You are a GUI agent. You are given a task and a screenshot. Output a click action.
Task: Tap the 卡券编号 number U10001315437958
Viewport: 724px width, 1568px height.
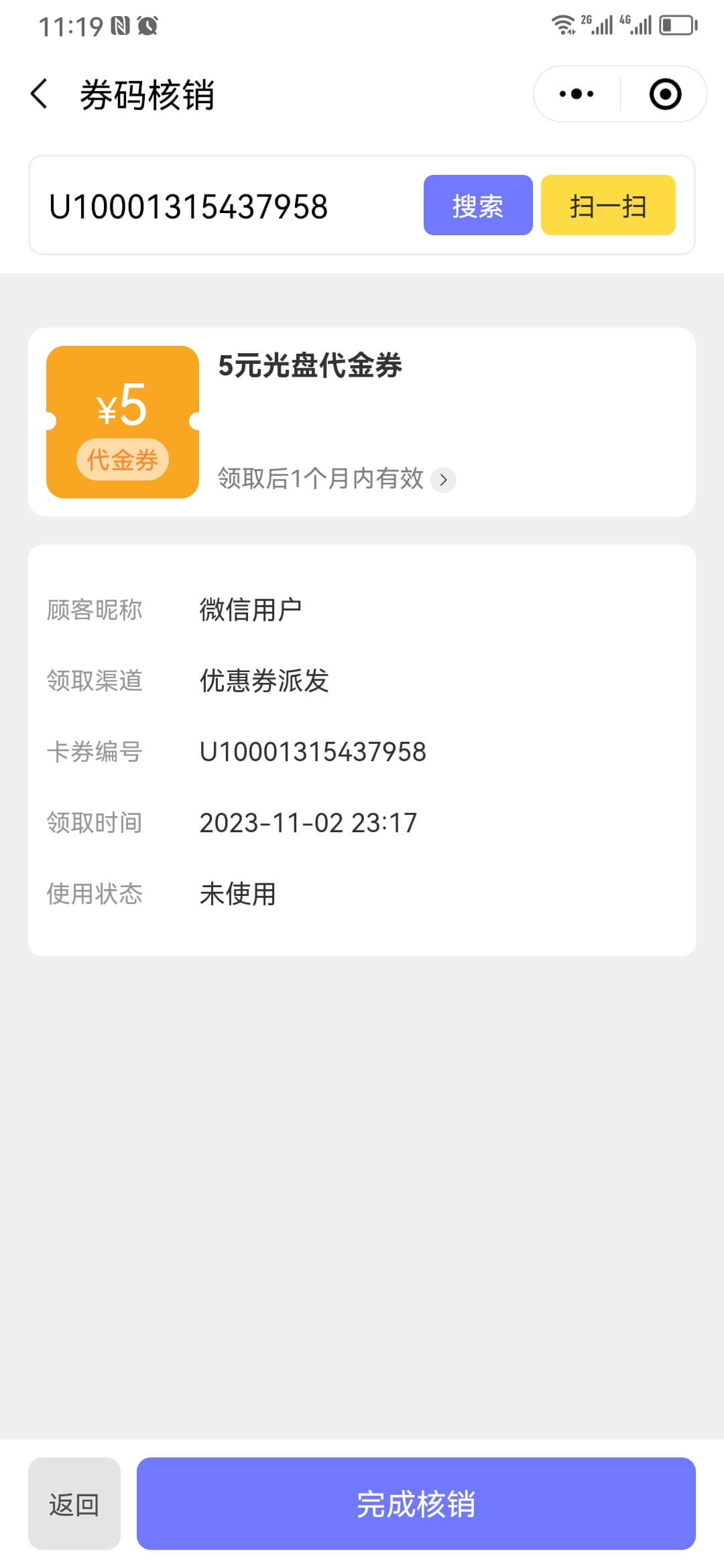[x=312, y=752]
